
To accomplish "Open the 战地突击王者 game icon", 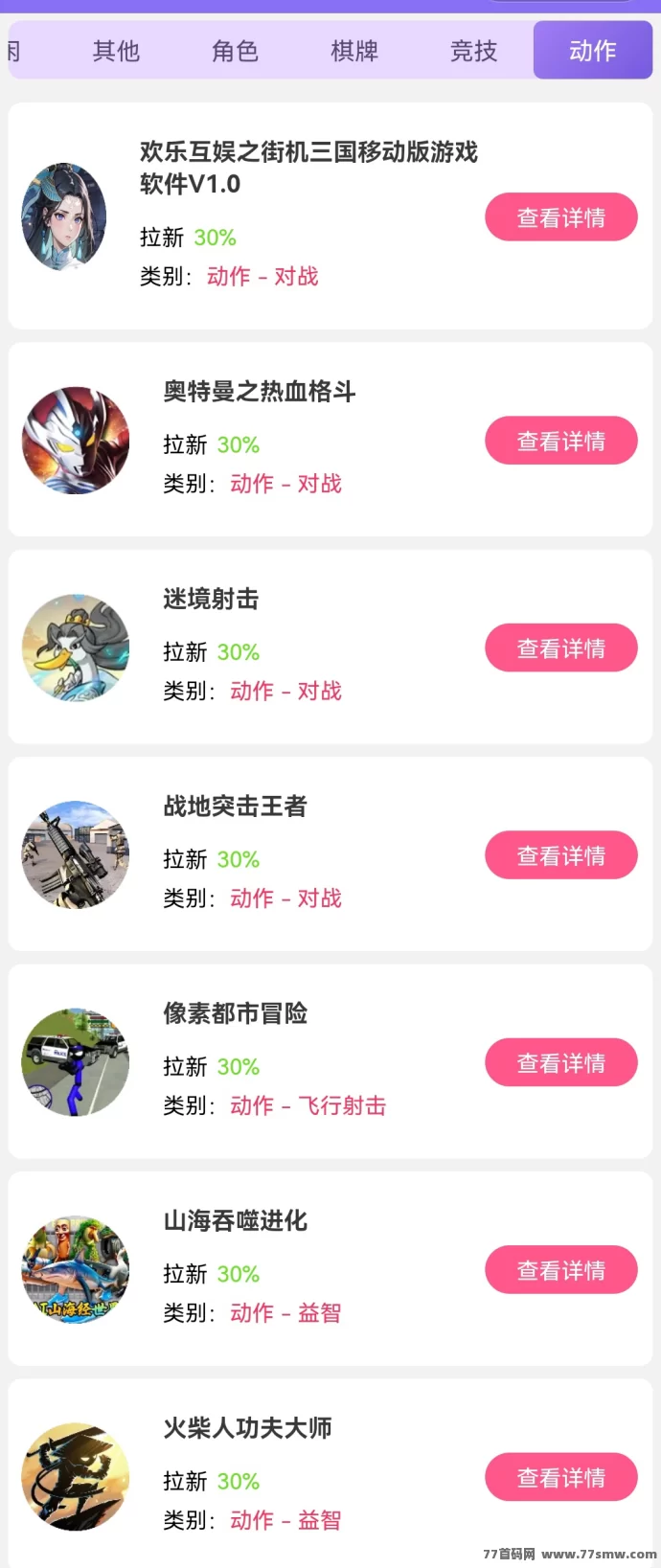I will click(x=76, y=855).
